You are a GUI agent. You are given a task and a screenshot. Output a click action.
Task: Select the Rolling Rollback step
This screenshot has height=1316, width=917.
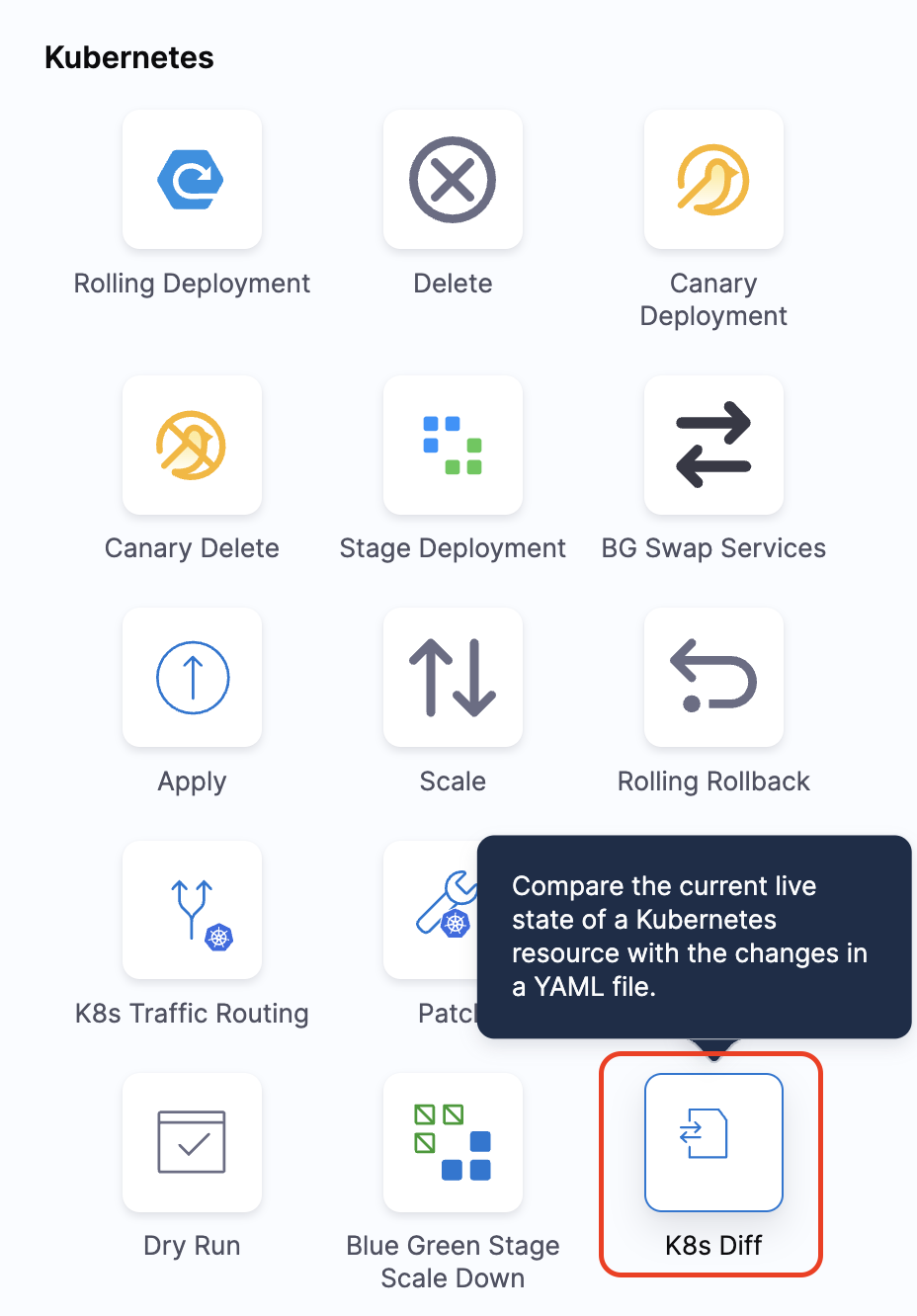point(713,678)
